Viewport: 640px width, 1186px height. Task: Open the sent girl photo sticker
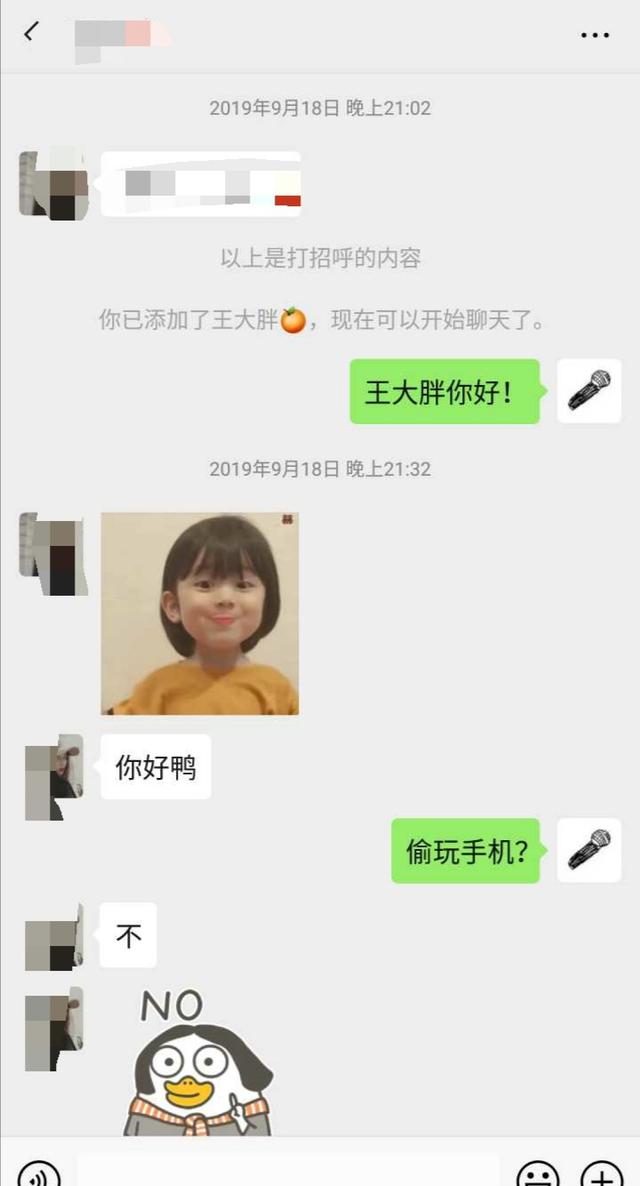tap(200, 613)
